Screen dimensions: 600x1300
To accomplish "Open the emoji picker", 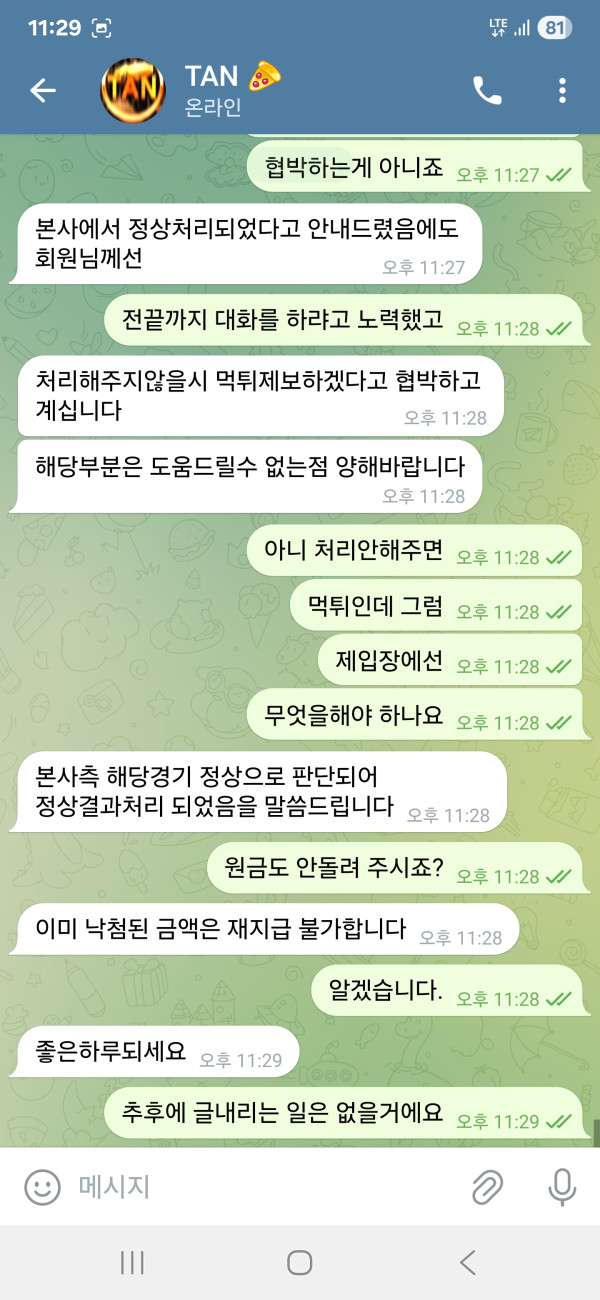I will pos(42,1187).
